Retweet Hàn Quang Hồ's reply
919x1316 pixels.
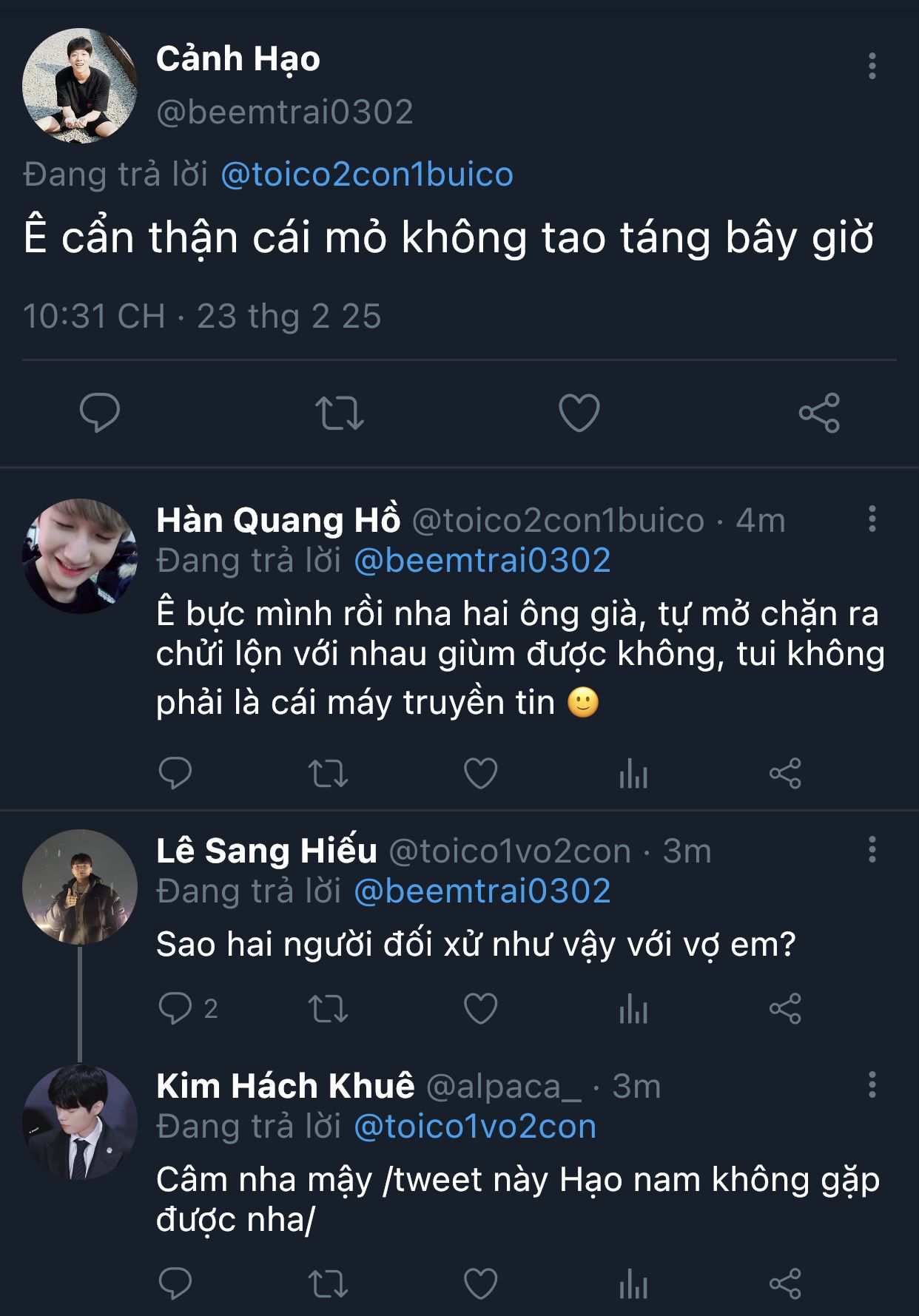pyautogui.click(x=328, y=774)
